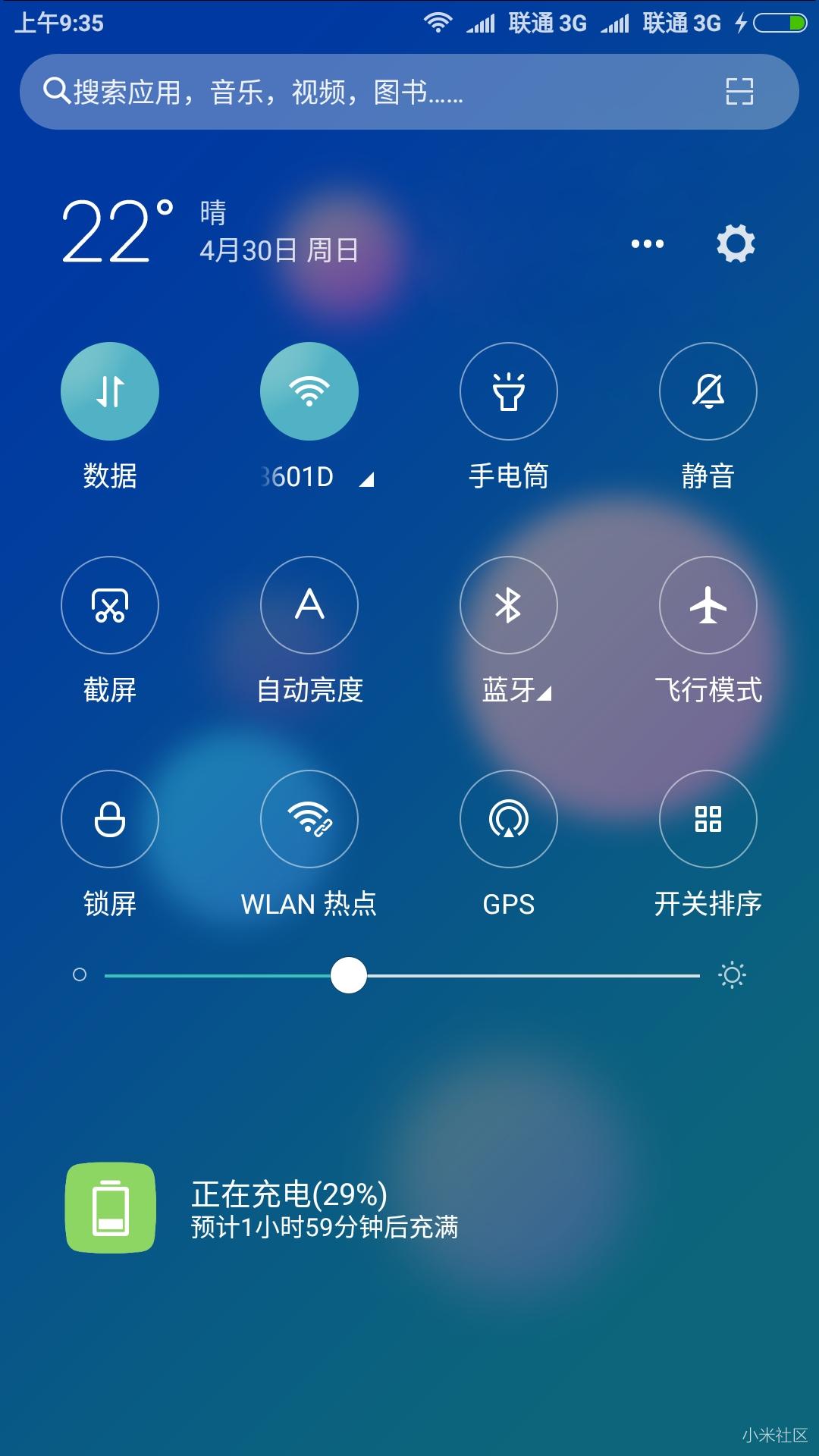Viewport: 819px width, 1456px height.
Task: Open the scan icon in search bar
Action: [739, 92]
